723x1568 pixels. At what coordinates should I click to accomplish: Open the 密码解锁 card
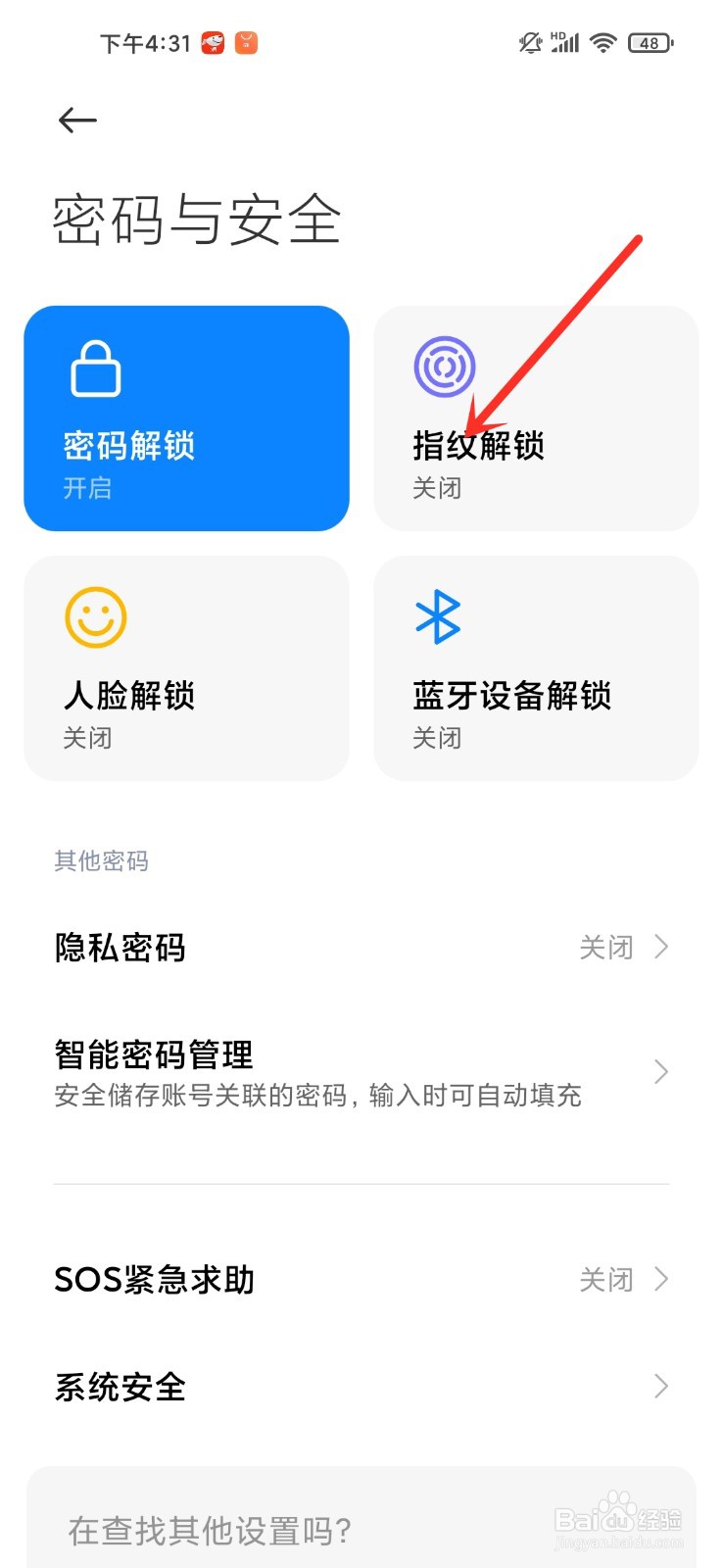click(186, 418)
